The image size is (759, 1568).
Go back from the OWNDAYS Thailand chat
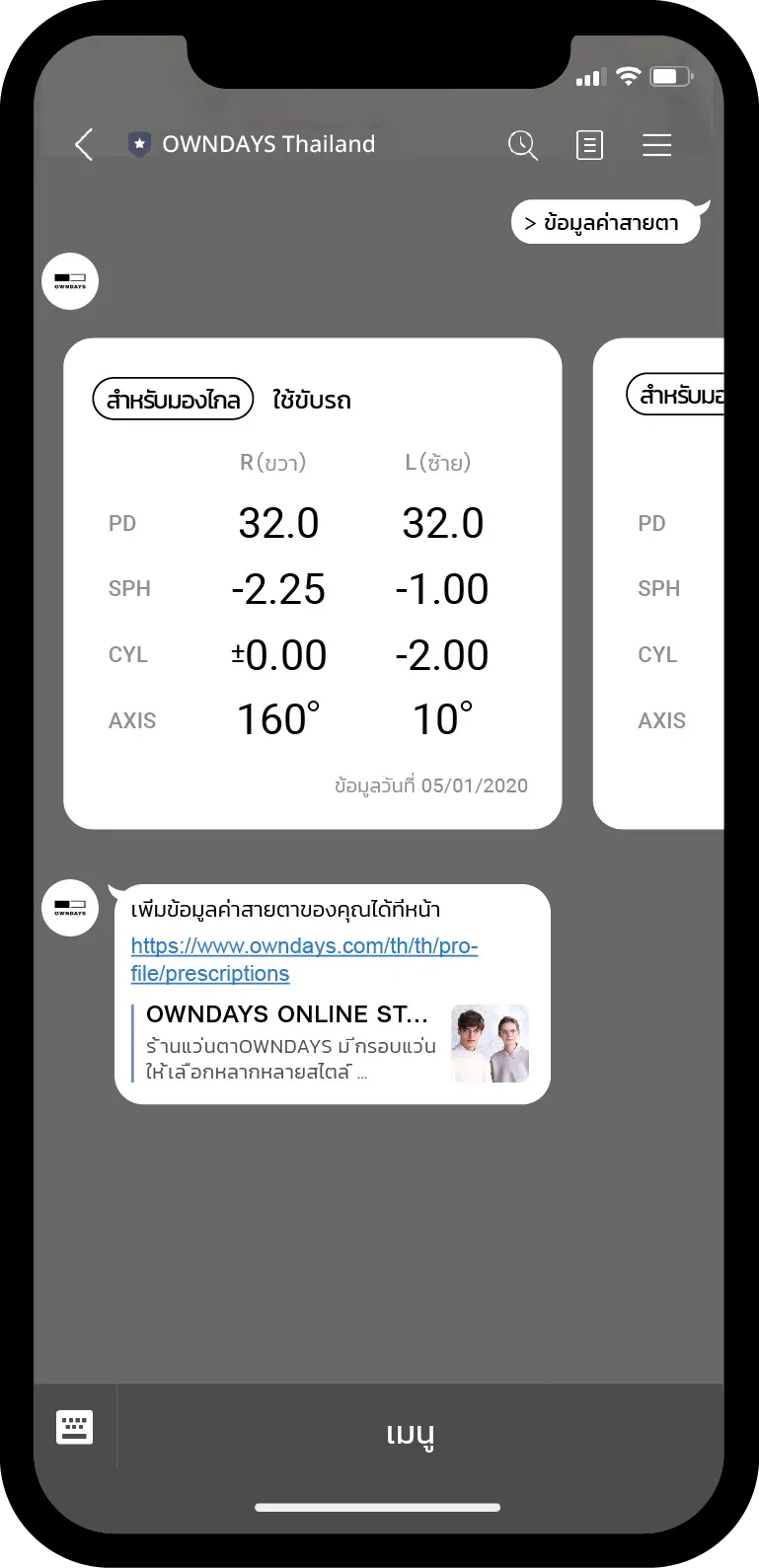(84, 144)
